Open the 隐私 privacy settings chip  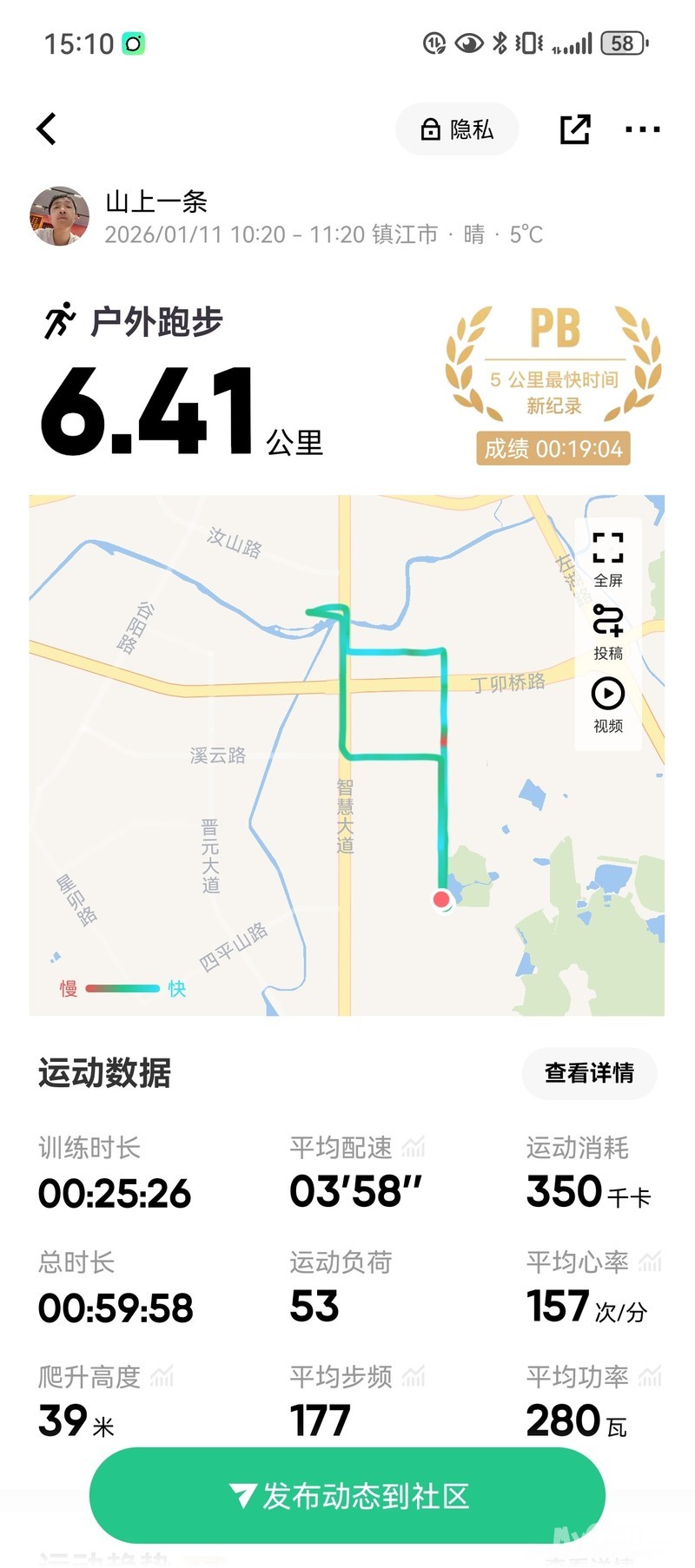click(x=457, y=129)
